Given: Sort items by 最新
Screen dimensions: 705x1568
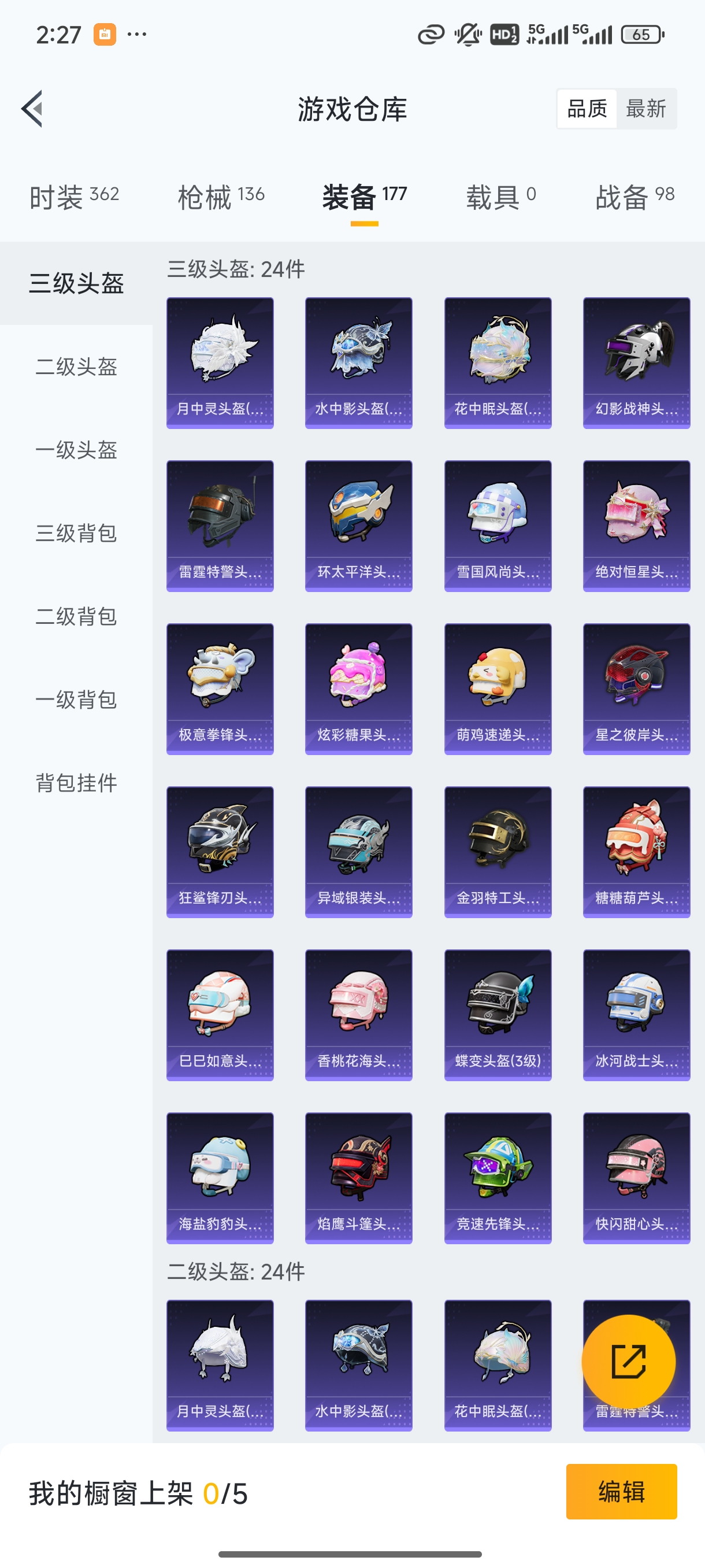Looking at the screenshot, I should coord(645,109).
